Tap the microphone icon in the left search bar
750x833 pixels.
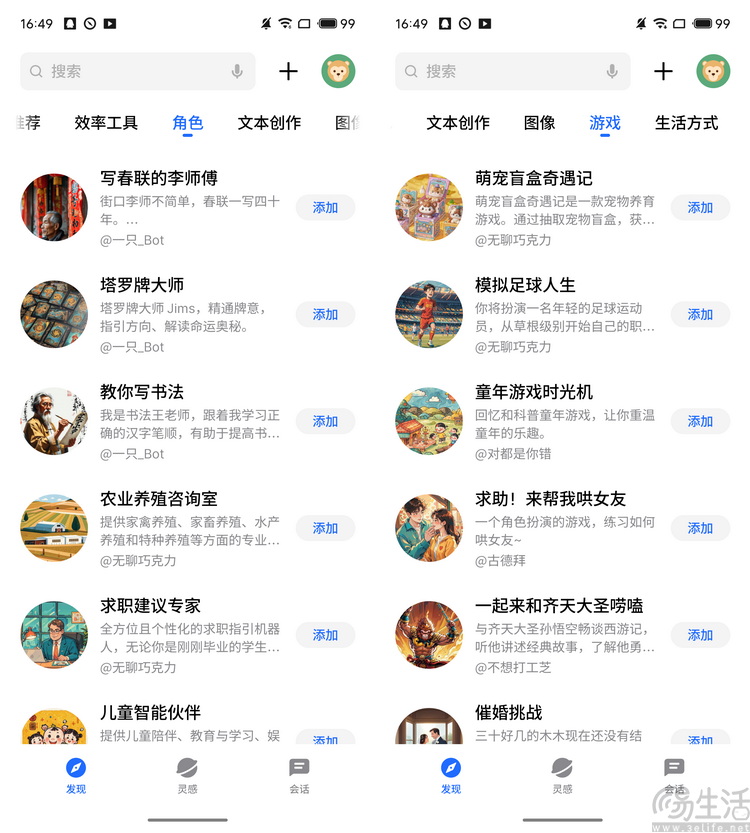[236, 71]
